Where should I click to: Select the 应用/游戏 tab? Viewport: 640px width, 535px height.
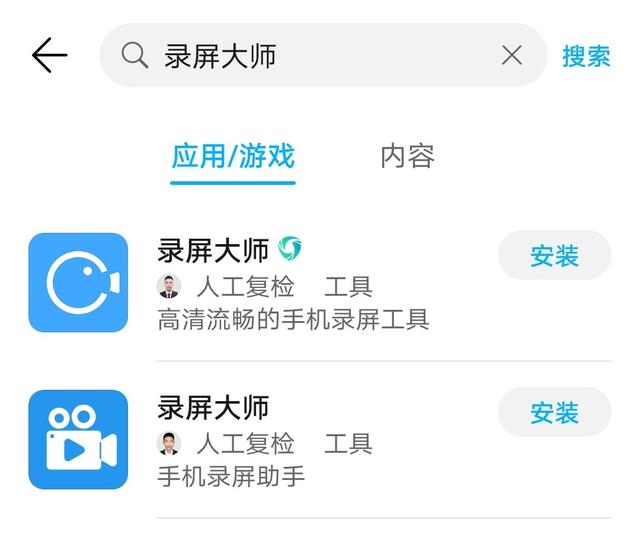[233, 157]
